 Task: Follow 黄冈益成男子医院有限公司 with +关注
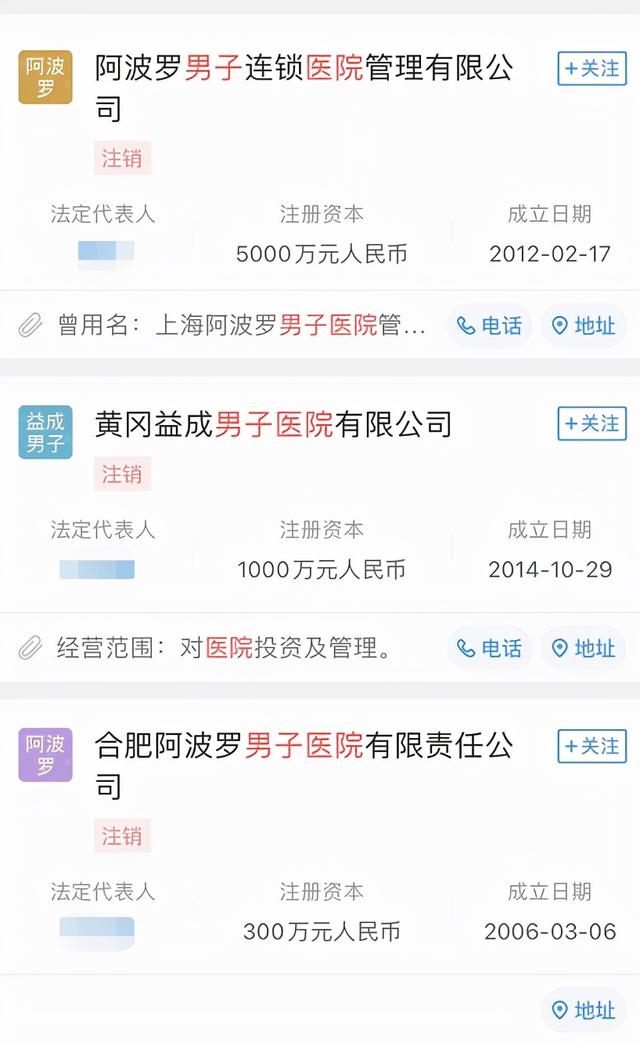click(x=591, y=423)
